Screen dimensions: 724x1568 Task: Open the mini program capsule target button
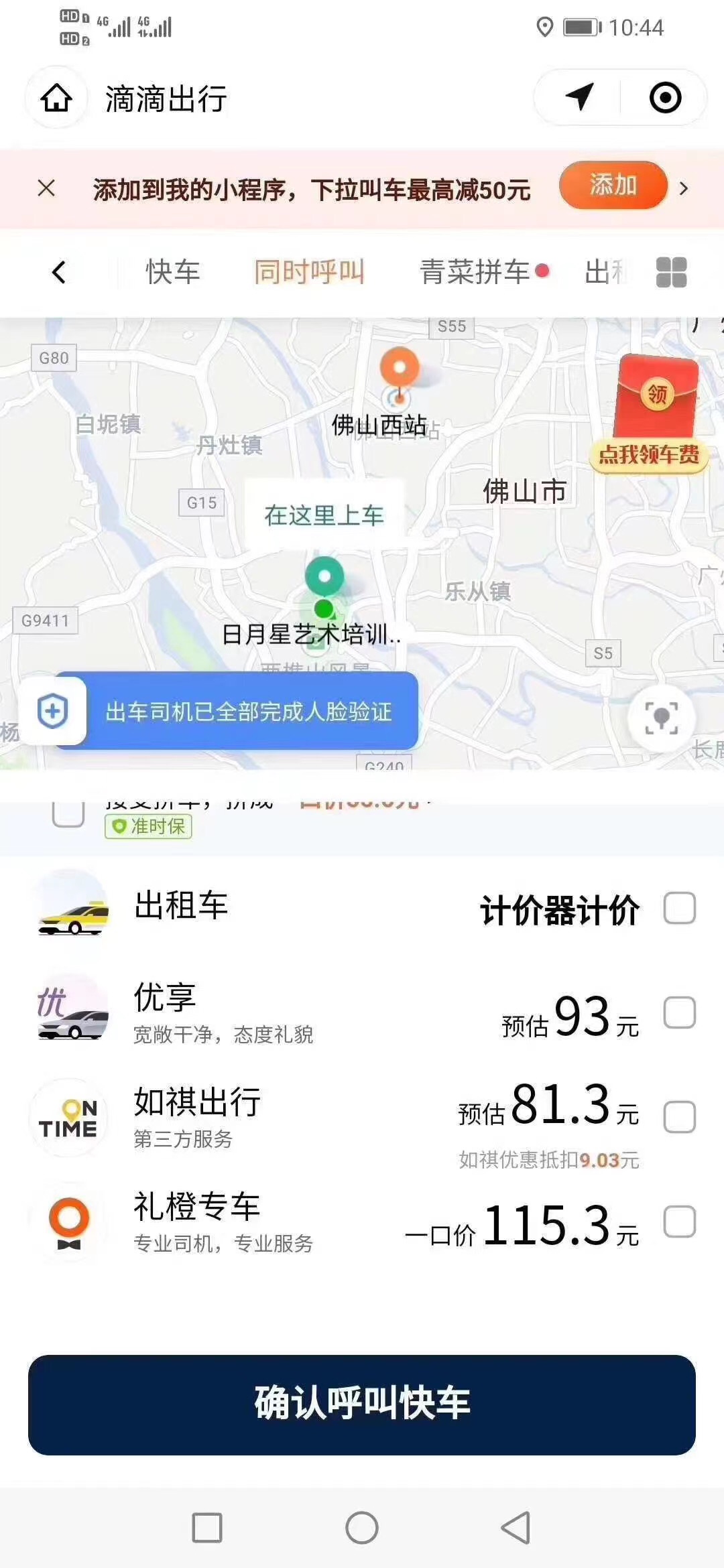pos(664,98)
